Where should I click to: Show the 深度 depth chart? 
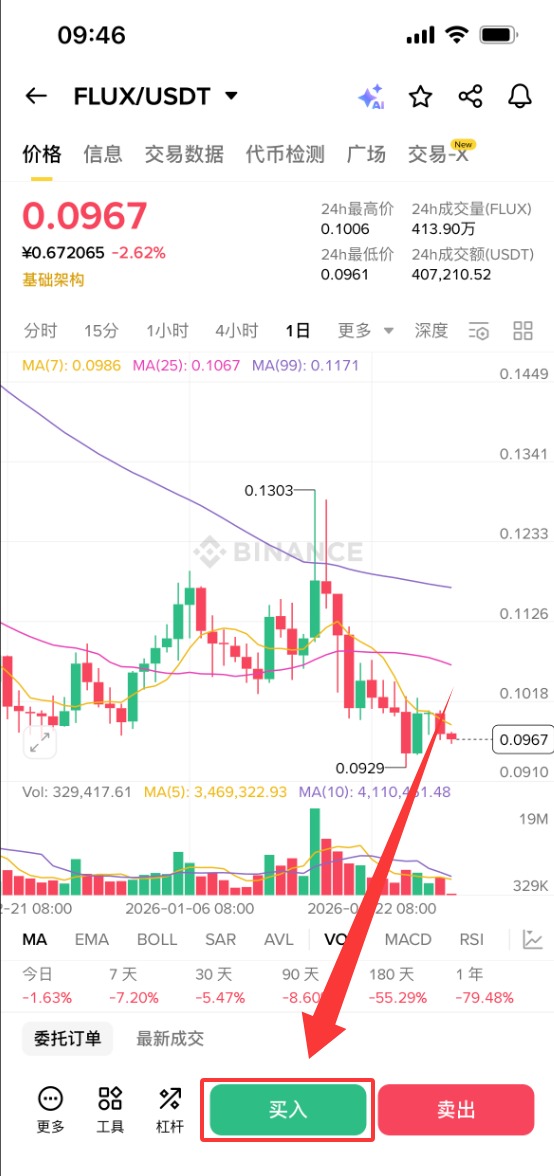point(431,330)
